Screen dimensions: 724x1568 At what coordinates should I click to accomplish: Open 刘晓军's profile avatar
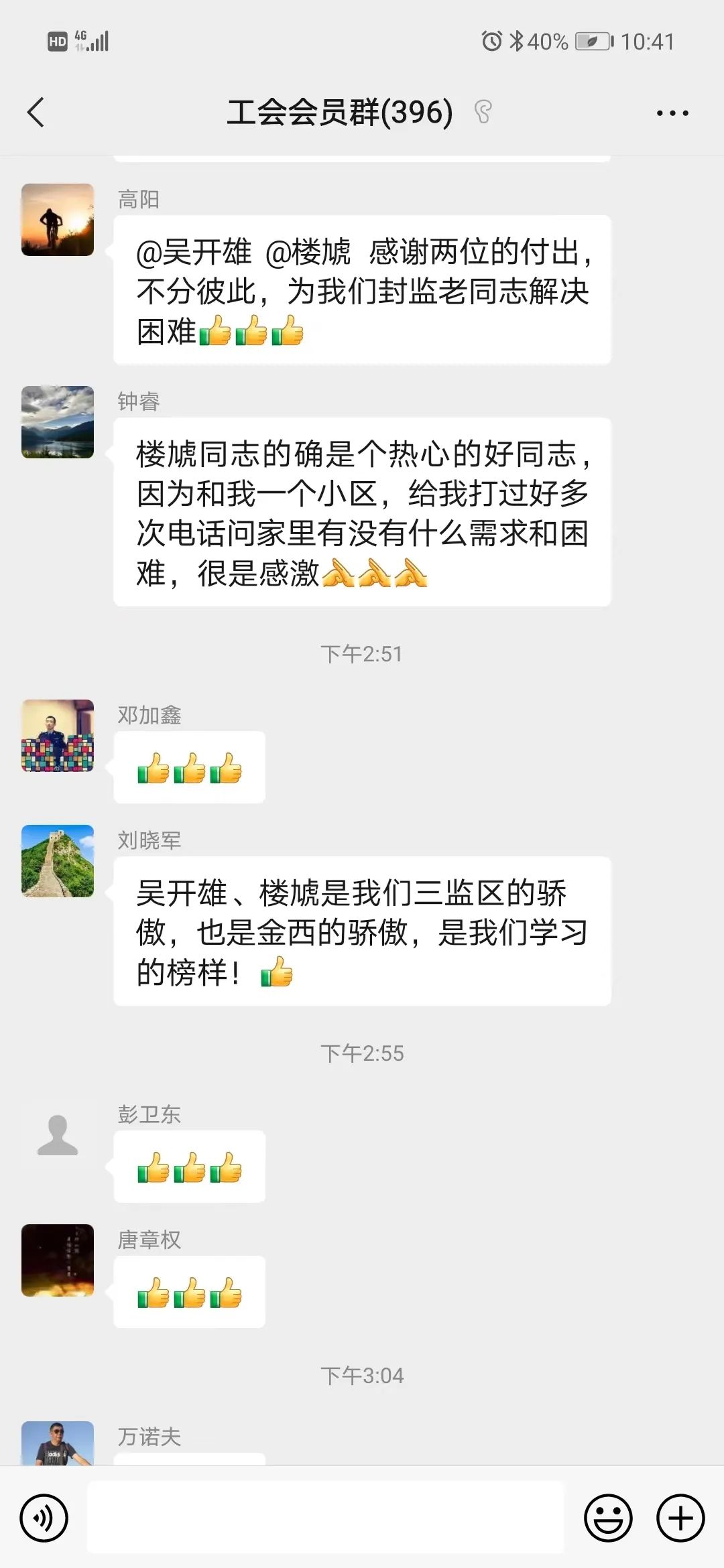pos(58,861)
